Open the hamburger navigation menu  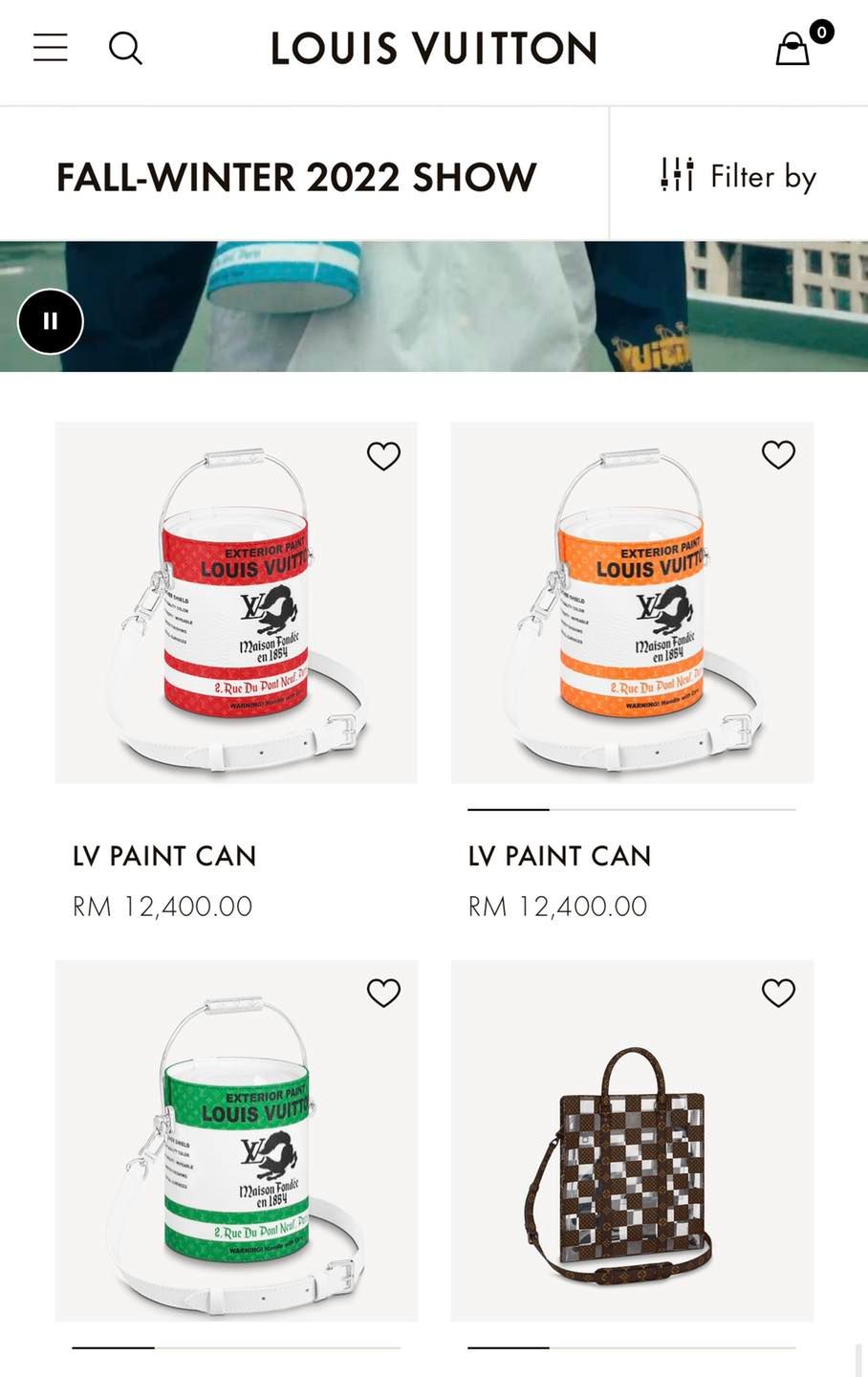pyautogui.click(x=50, y=48)
